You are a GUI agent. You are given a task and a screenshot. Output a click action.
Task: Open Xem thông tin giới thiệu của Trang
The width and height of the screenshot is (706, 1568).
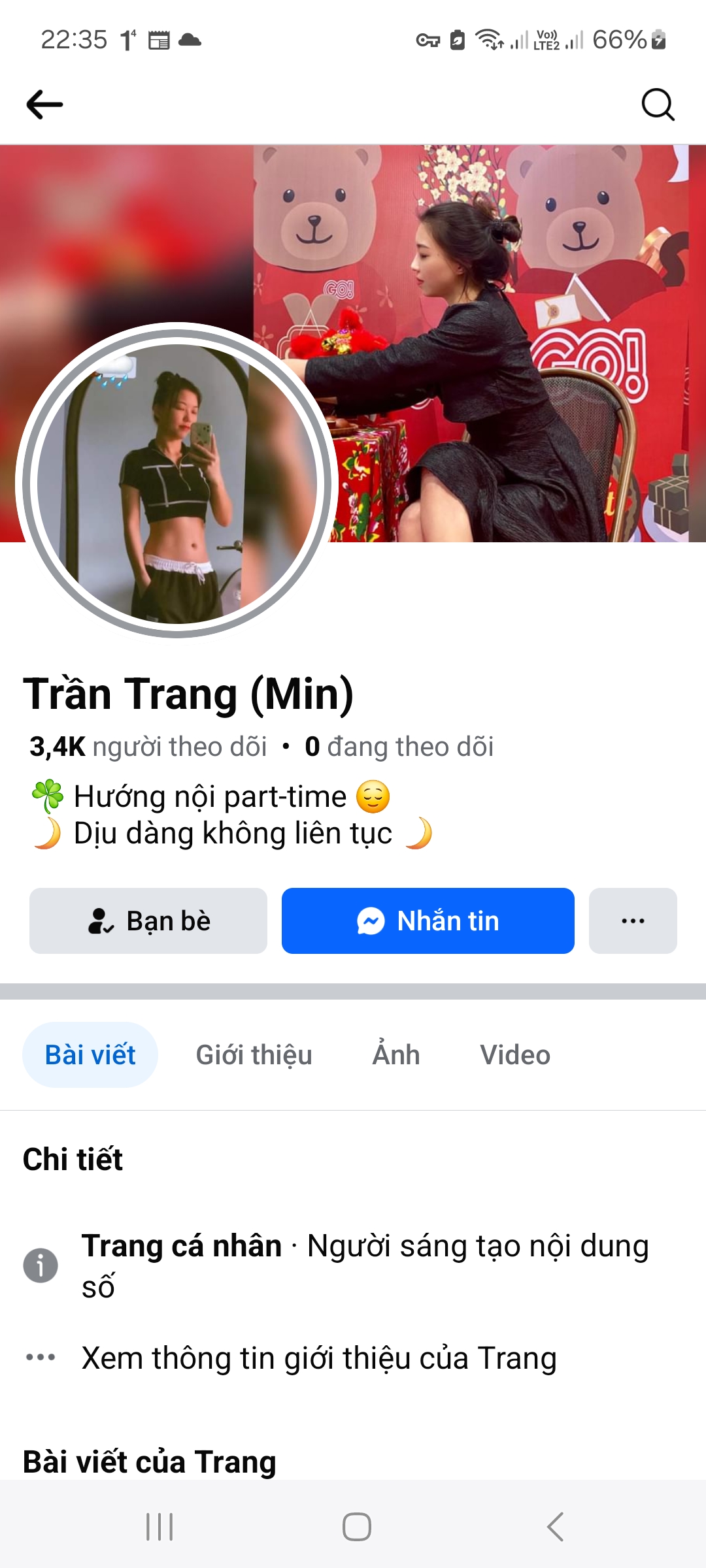pyautogui.click(x=319, y=1358)
